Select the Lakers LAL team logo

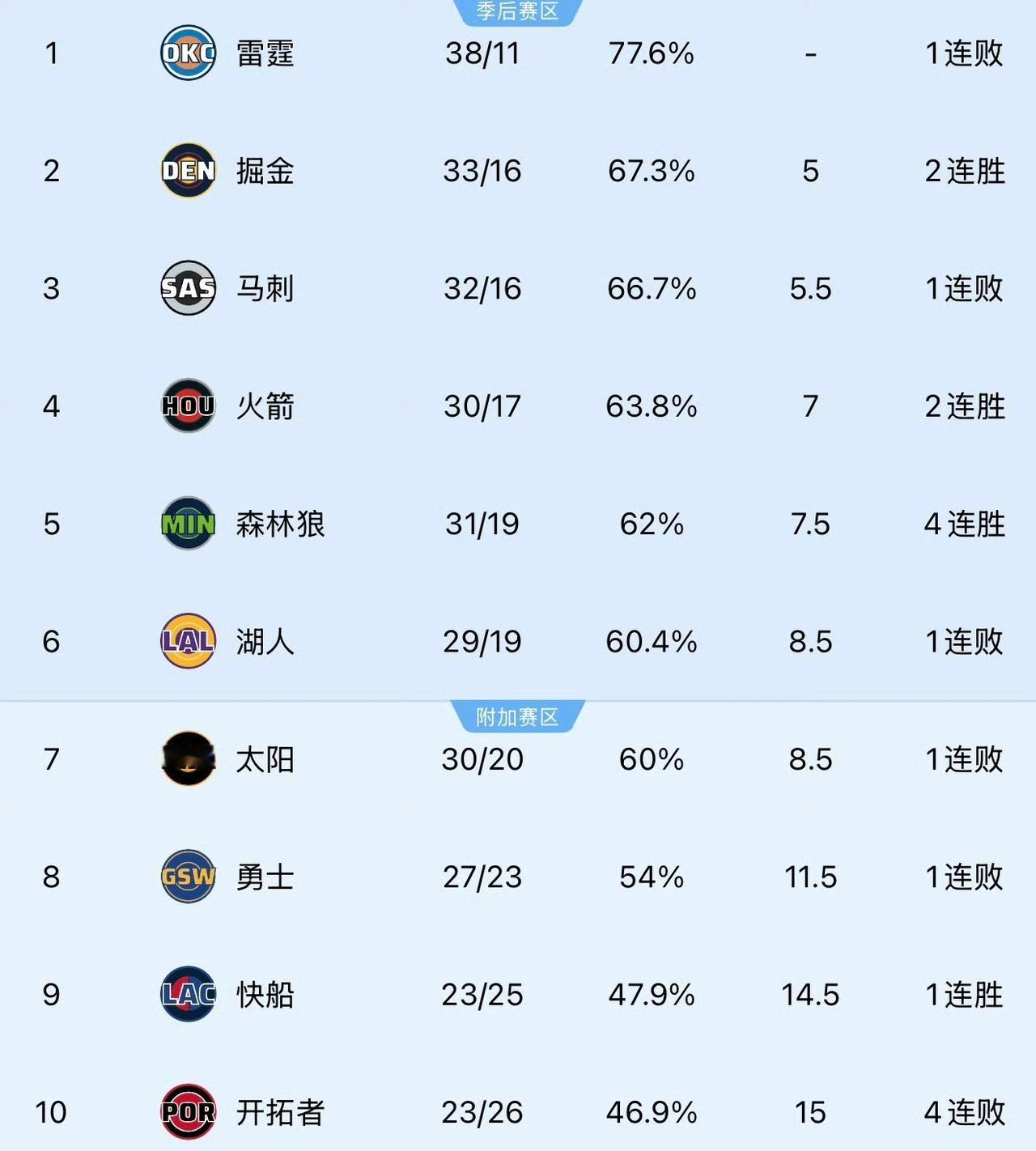188,641
